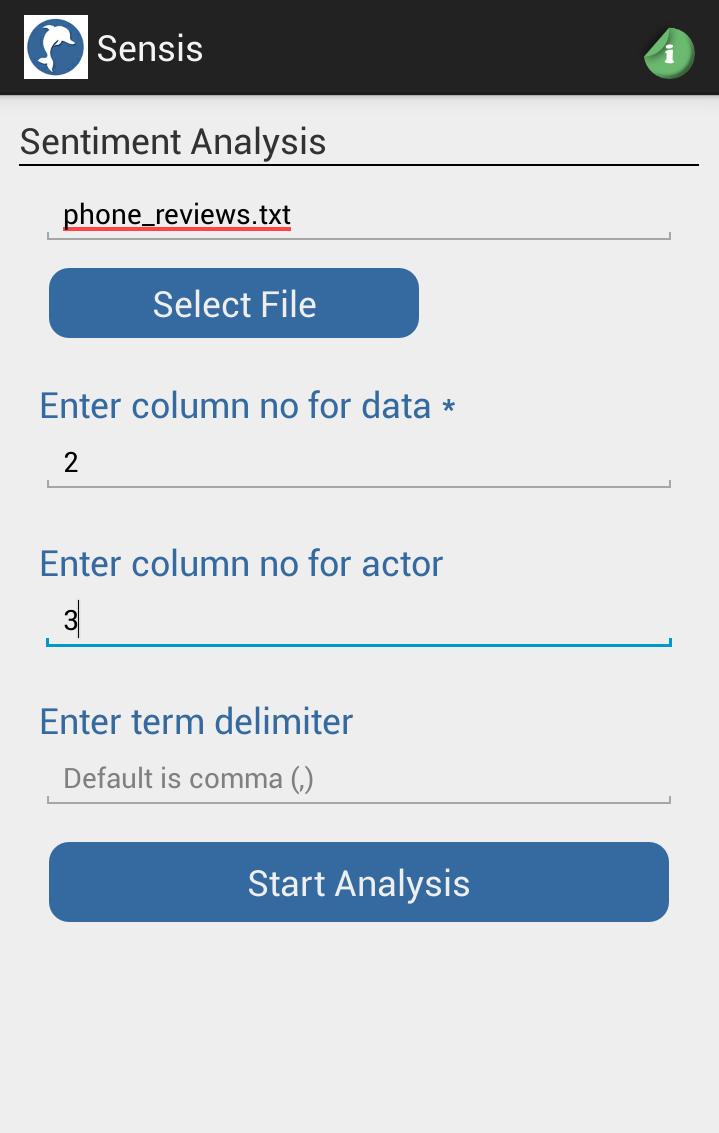Open the green info icon
Image resolution: width=719 pixels, height=1133 pixels.
tap(669, 52)
